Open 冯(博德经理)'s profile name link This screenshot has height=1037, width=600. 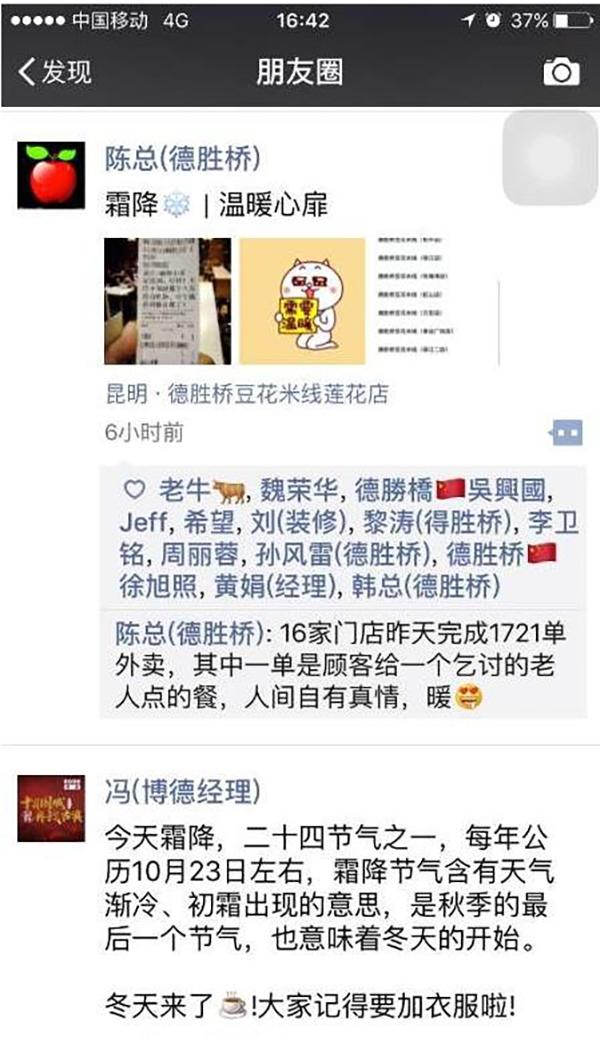(x=183, y=793)
